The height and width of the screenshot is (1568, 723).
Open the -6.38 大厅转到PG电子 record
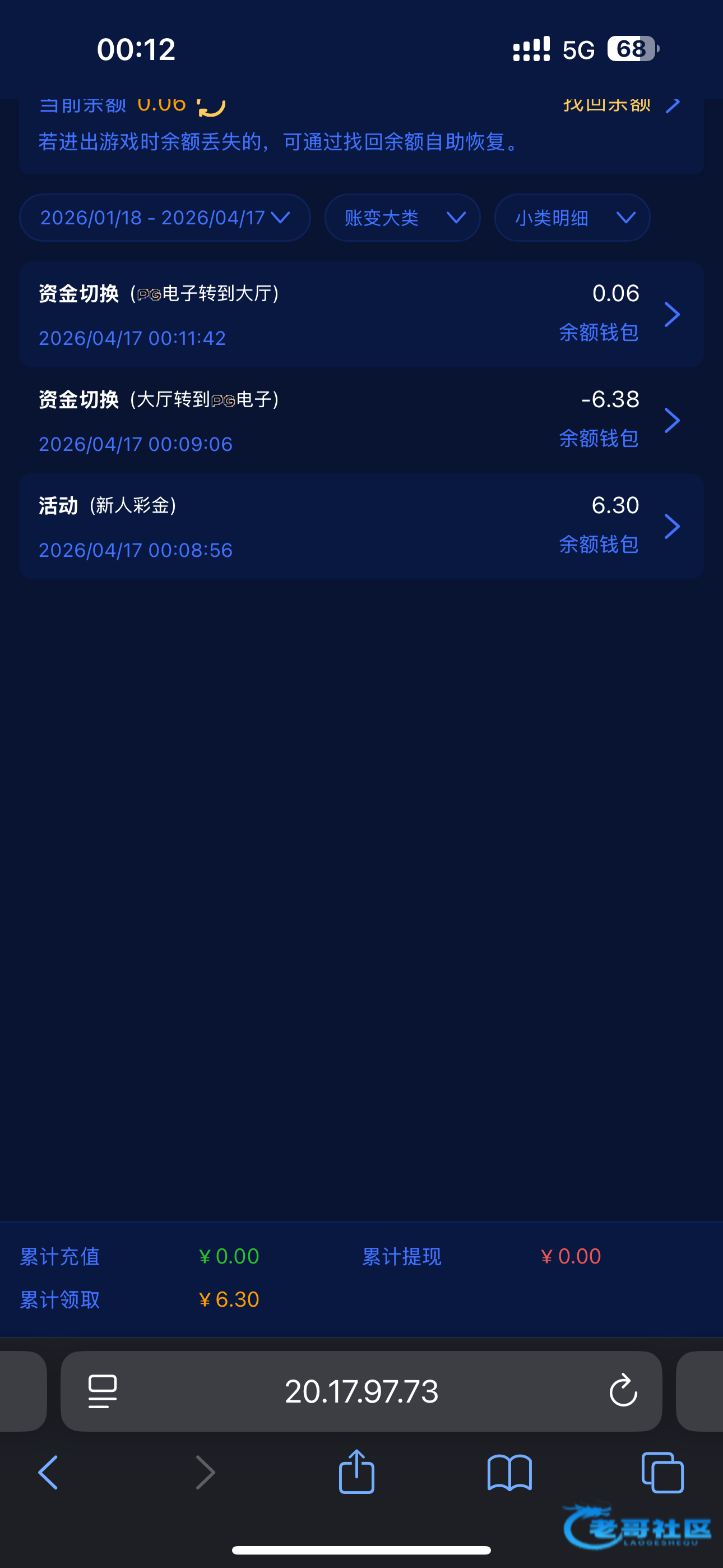click(x=361, y=421)
